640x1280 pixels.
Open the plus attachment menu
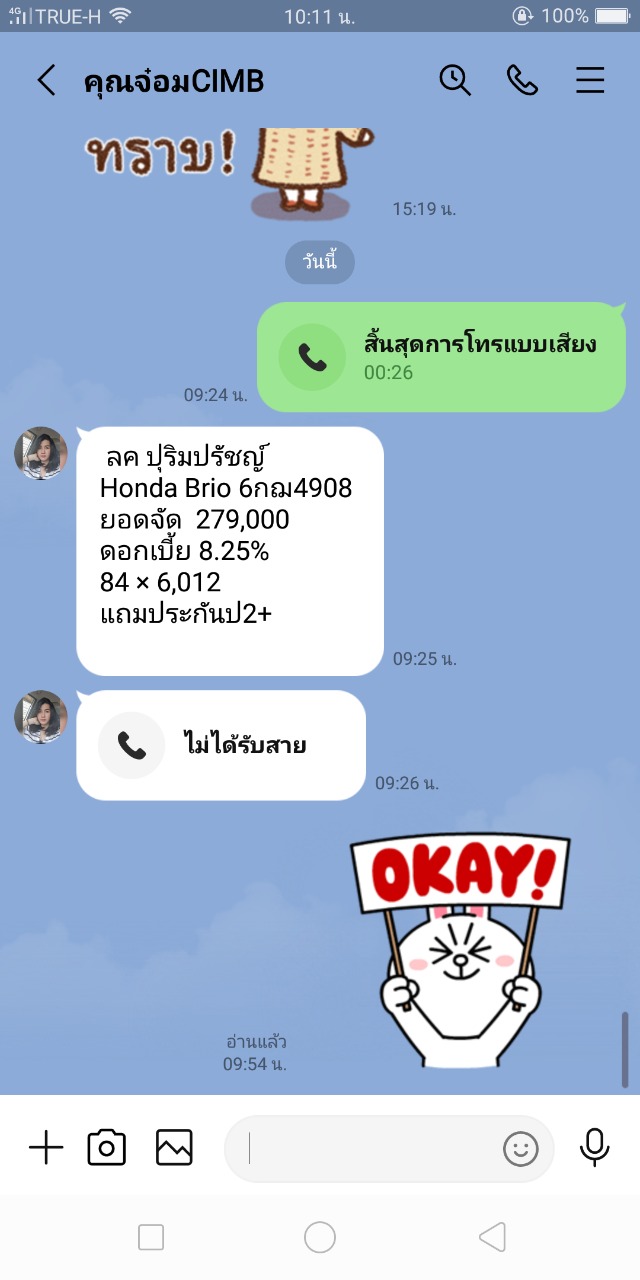(x=46, y=1148)
